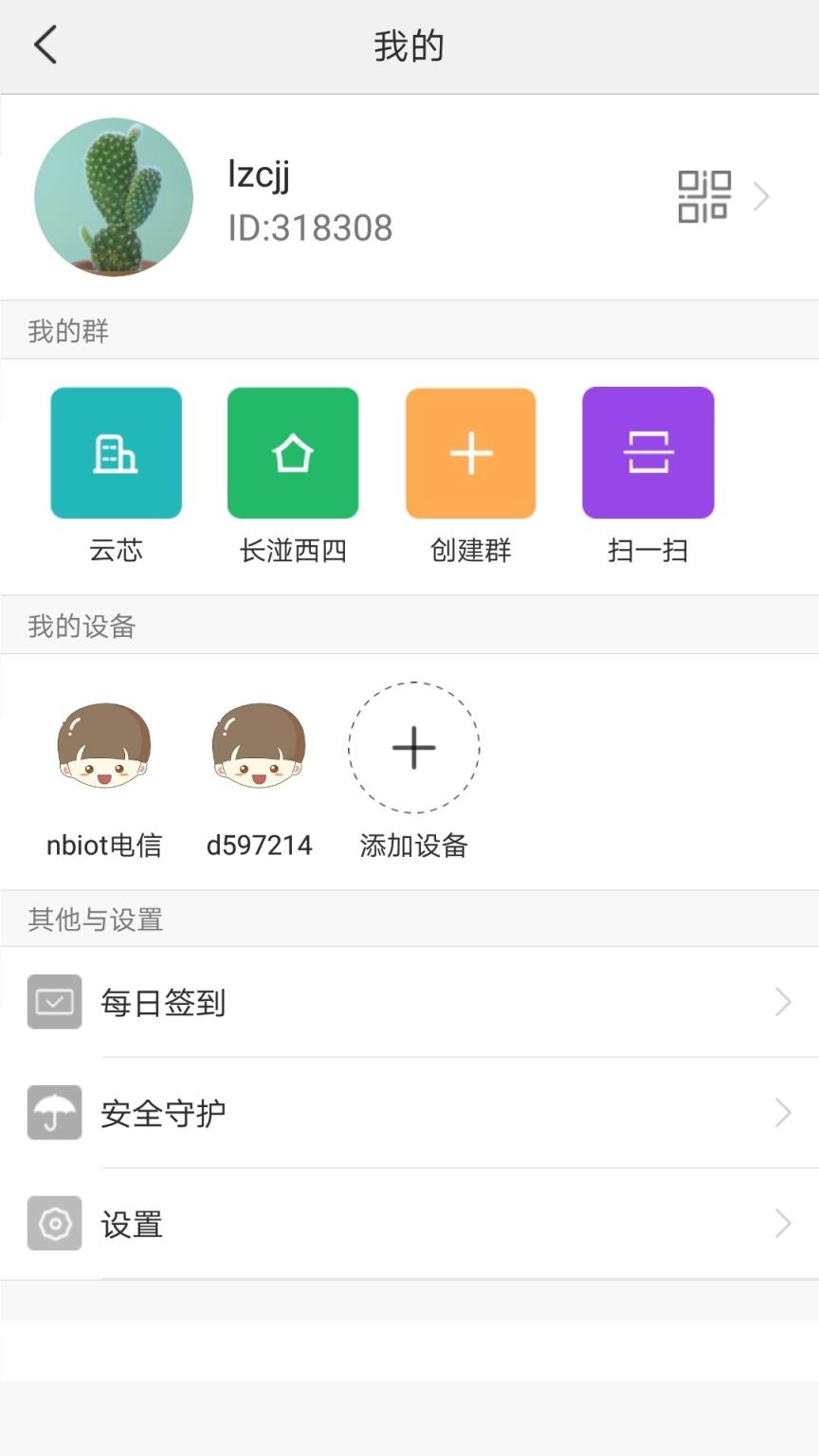This screenshot has height=1456, width=819.
Task: Open device d597214
Action: 259,748
